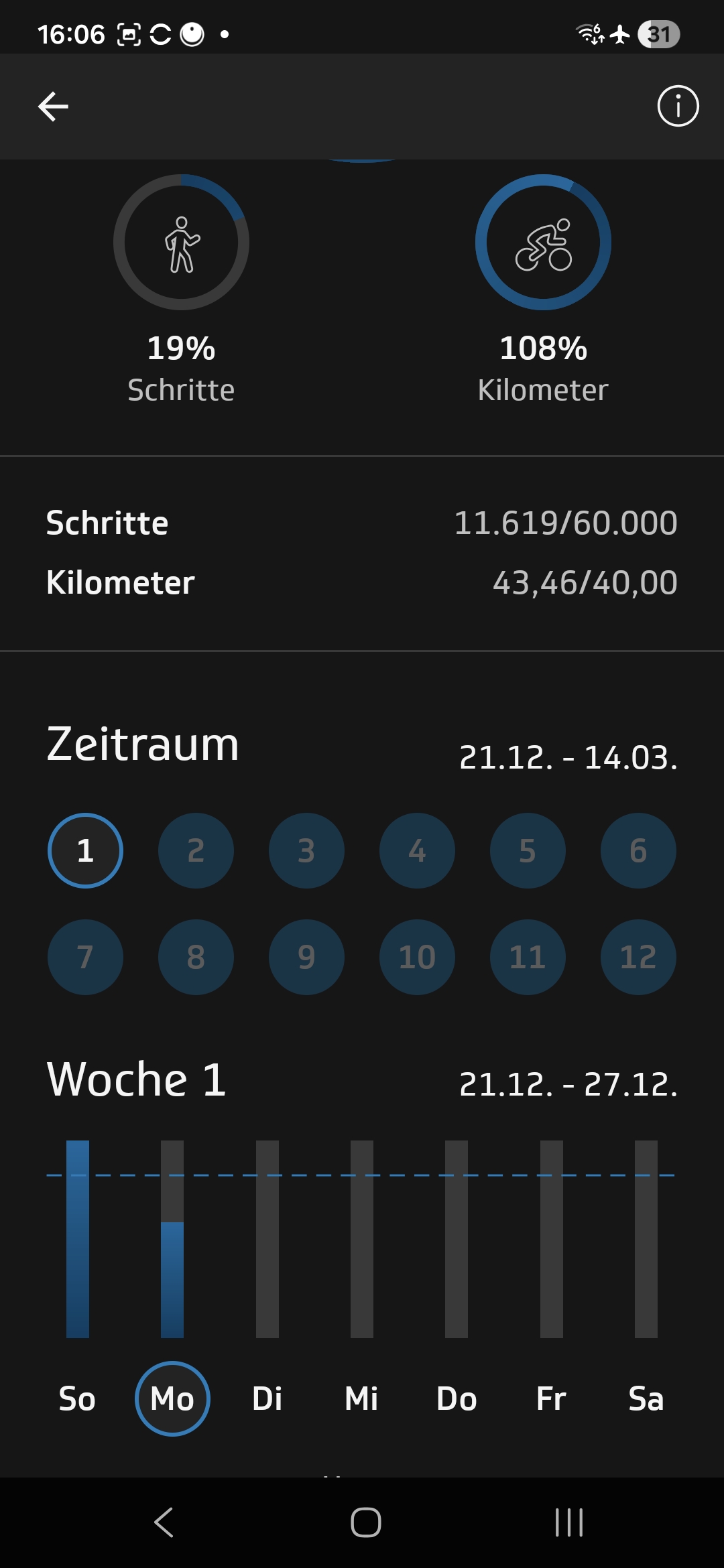Select week 12 in Zeitraum
This screenshot has height=1568, width=724.
638,957
